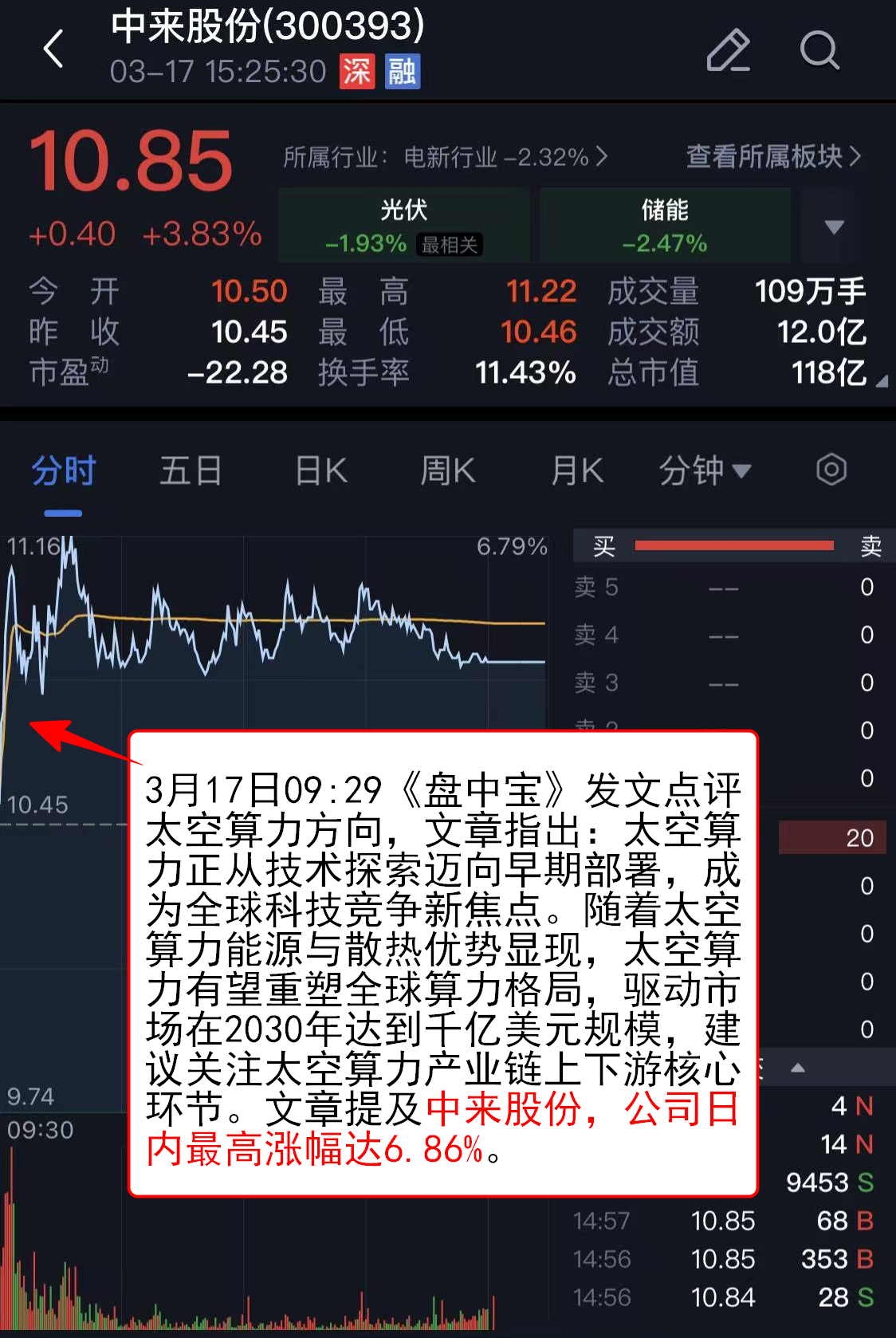Open chart settings hexagon icon
Viewport: 896px width, 1338px height.
(x=831, y=470)
